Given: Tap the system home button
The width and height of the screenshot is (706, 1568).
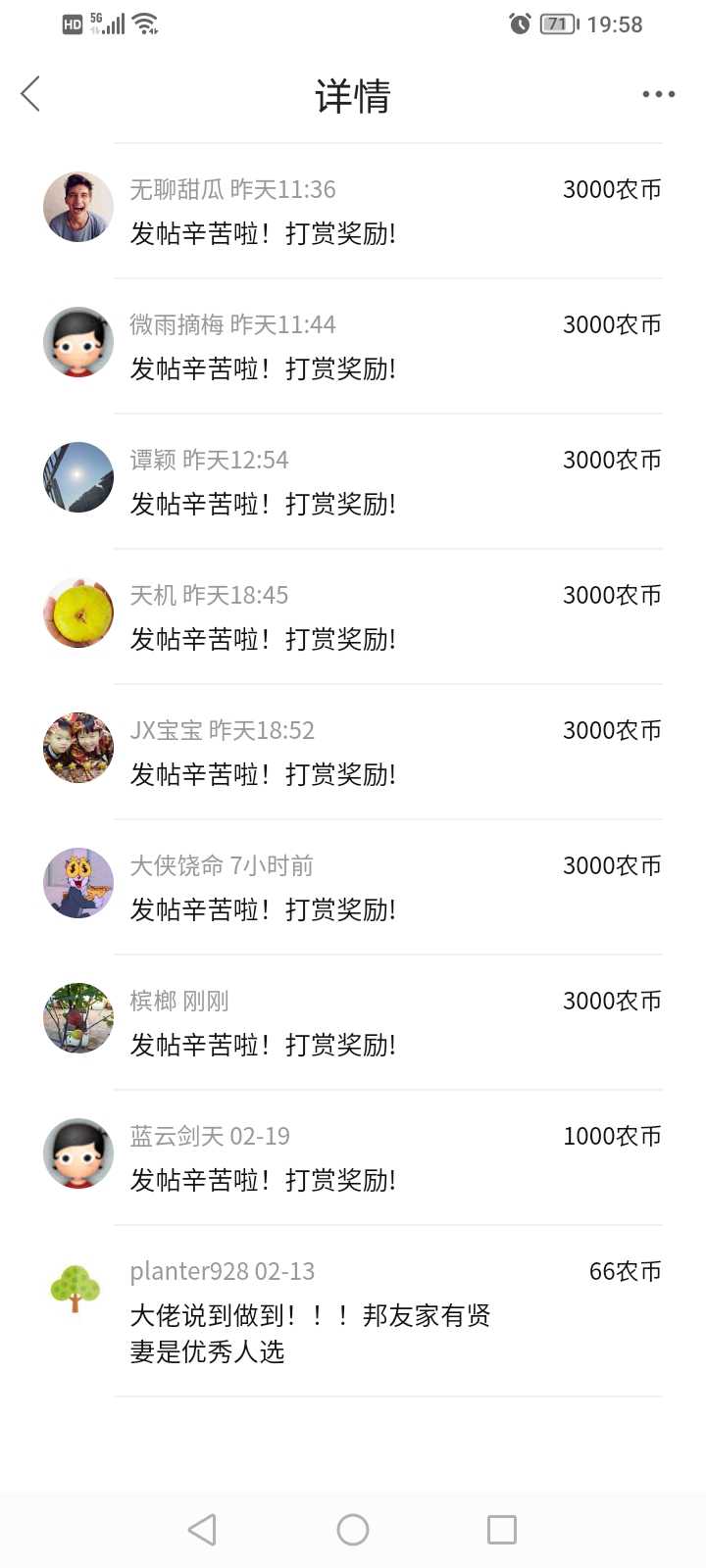Looking at the screenshot, I should [x=353, y=1529].
